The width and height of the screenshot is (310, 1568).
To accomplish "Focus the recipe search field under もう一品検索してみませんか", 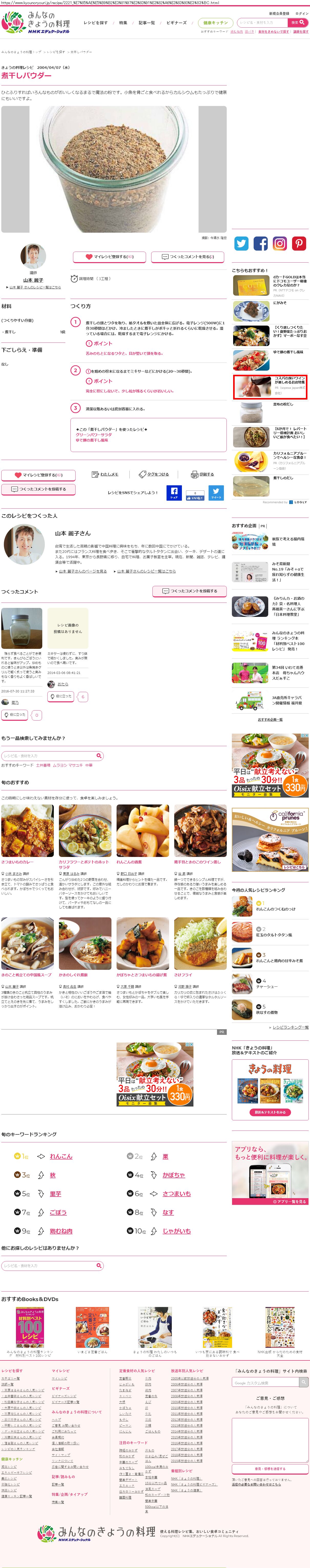I will (49, 755).
